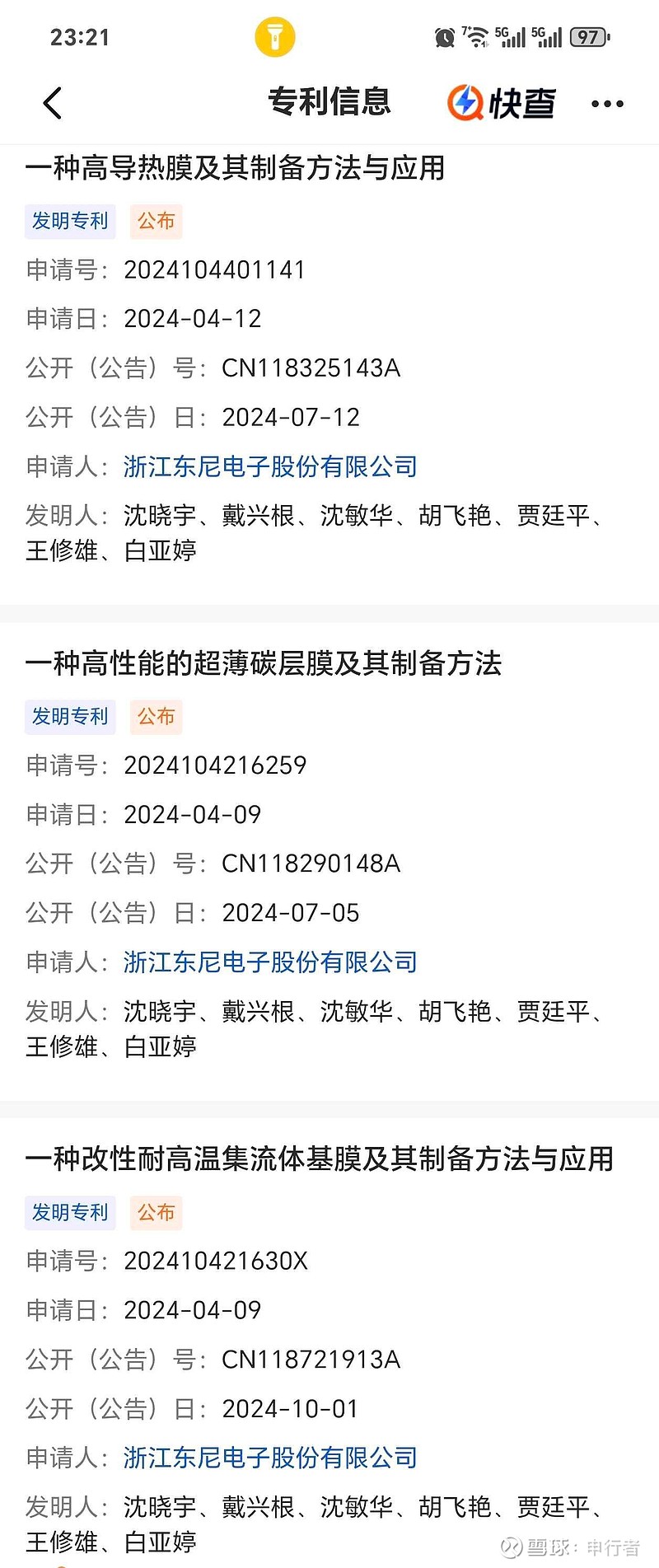The width and height of the screenshot is (659, 1568).
Task: Open the three-dot more options menu
Action: pos(607,102)
